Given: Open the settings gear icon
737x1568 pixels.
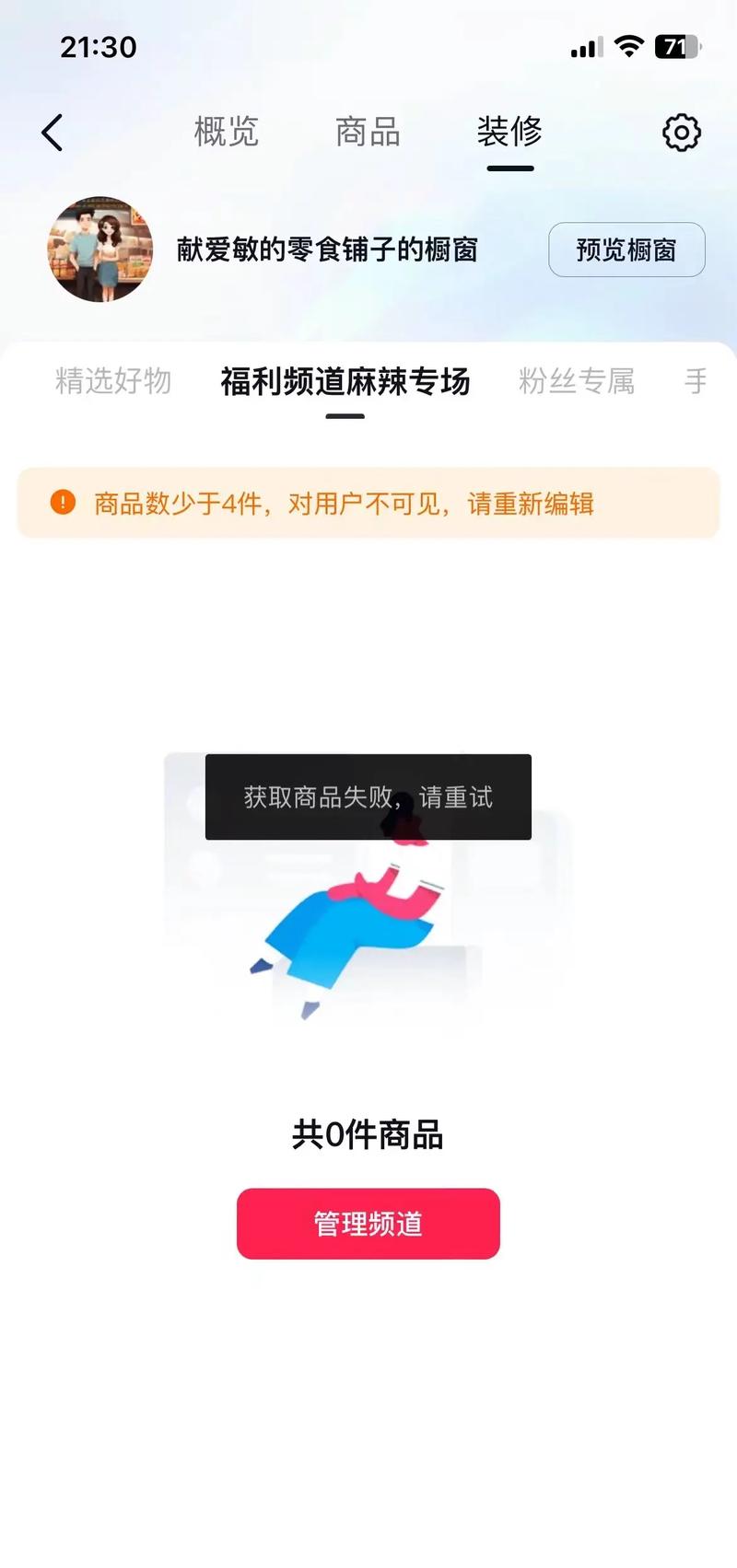Looking at the screenshot, I should (682, 134).
